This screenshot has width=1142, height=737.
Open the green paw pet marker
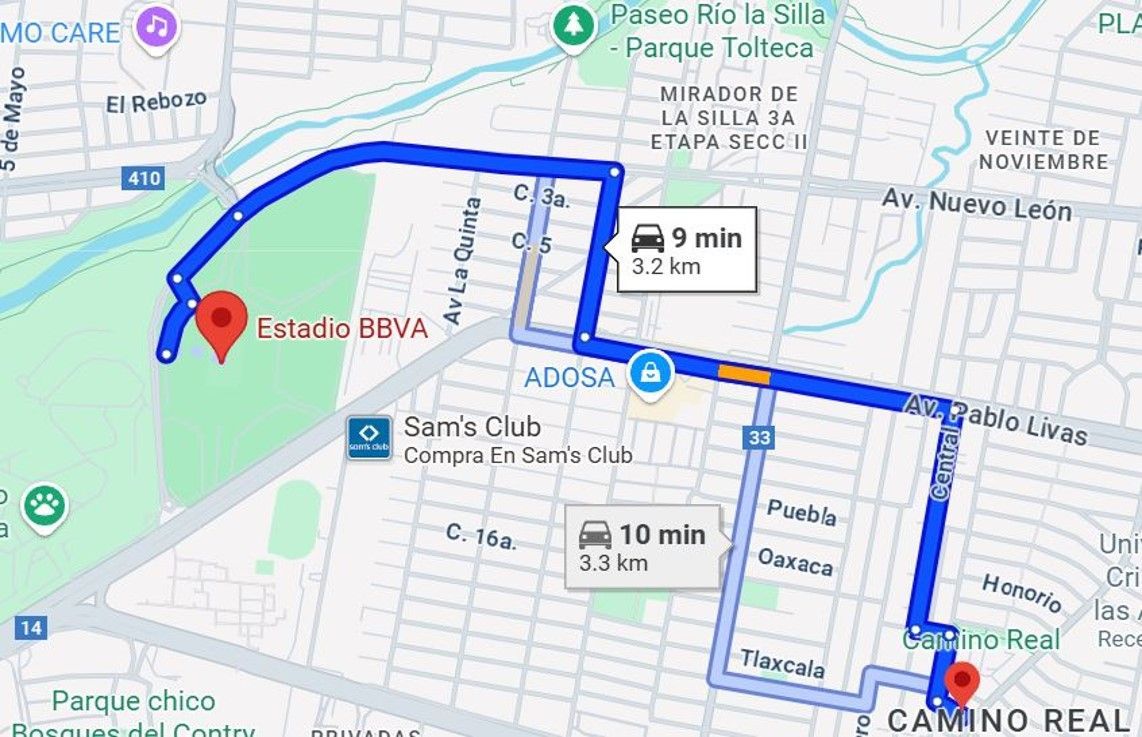click(x=45, y=508)
